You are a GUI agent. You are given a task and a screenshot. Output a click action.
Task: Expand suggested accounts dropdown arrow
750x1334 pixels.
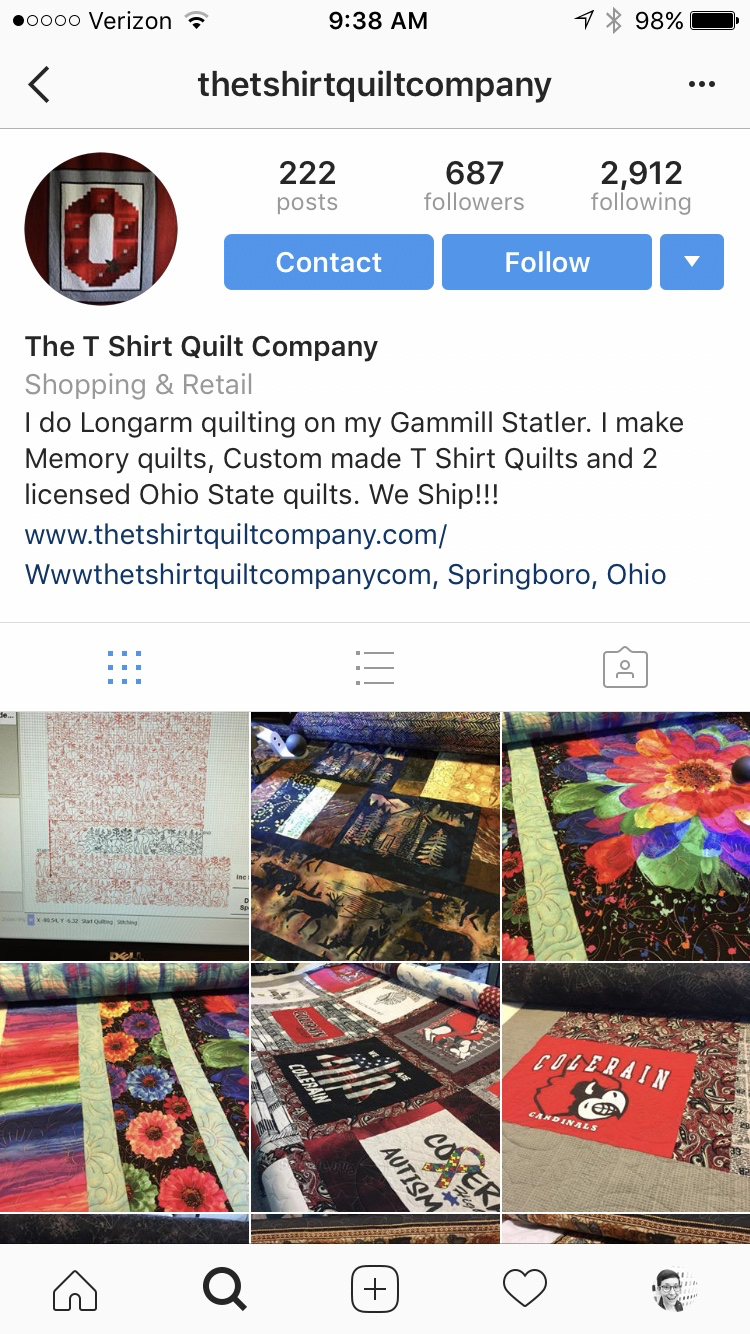[x=691, y=262]
